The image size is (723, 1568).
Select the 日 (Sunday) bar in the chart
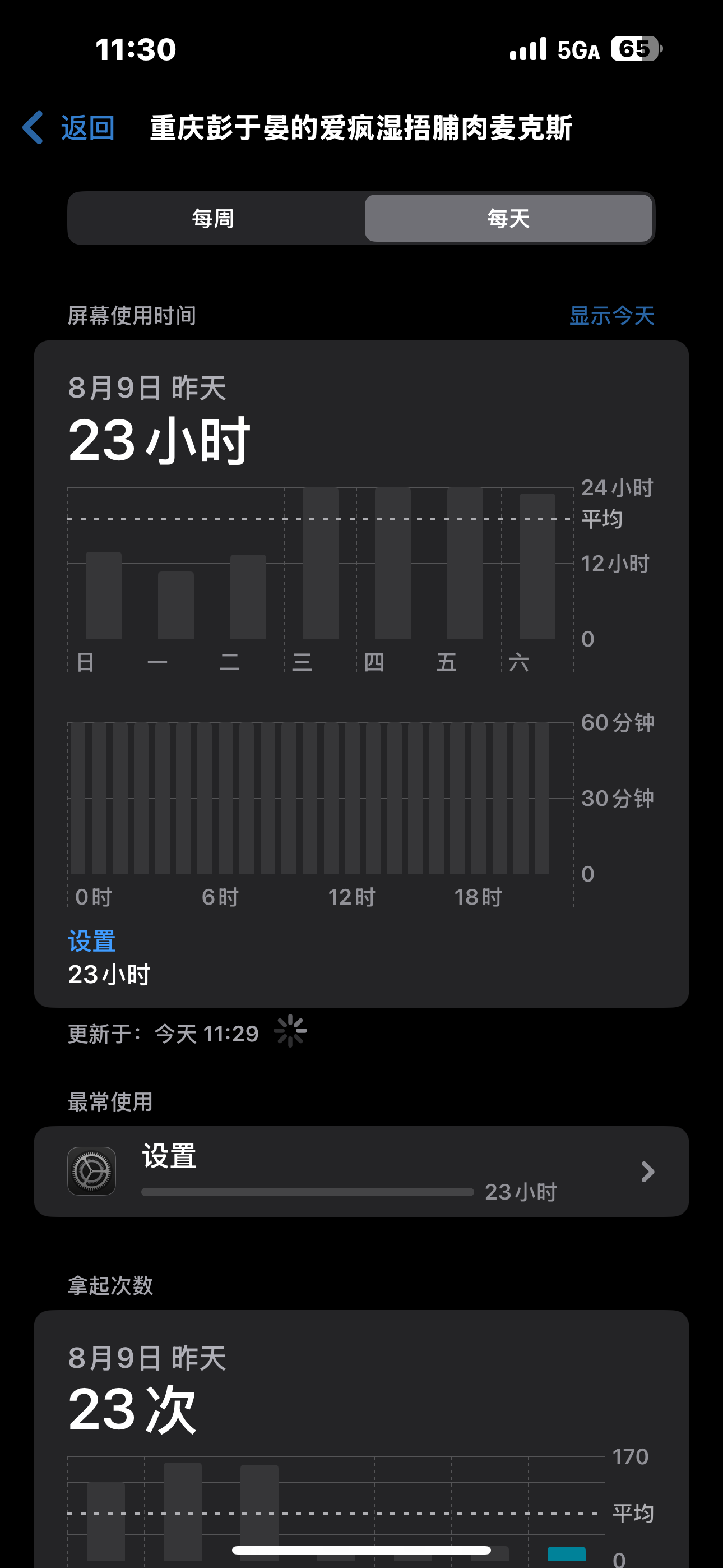point(104,596)
